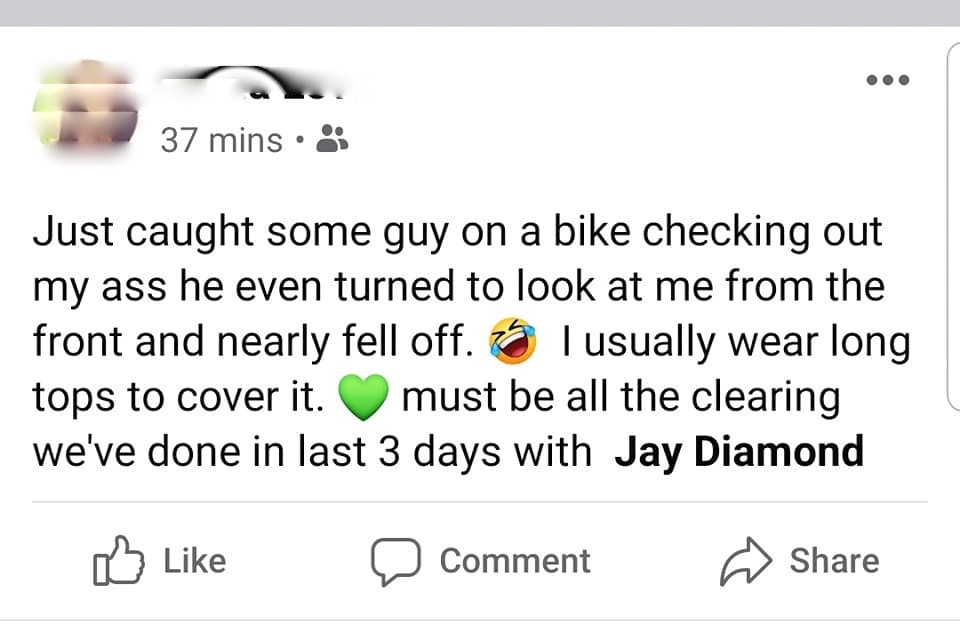Open Jay Diamond's tagged profile

[738, 451]
